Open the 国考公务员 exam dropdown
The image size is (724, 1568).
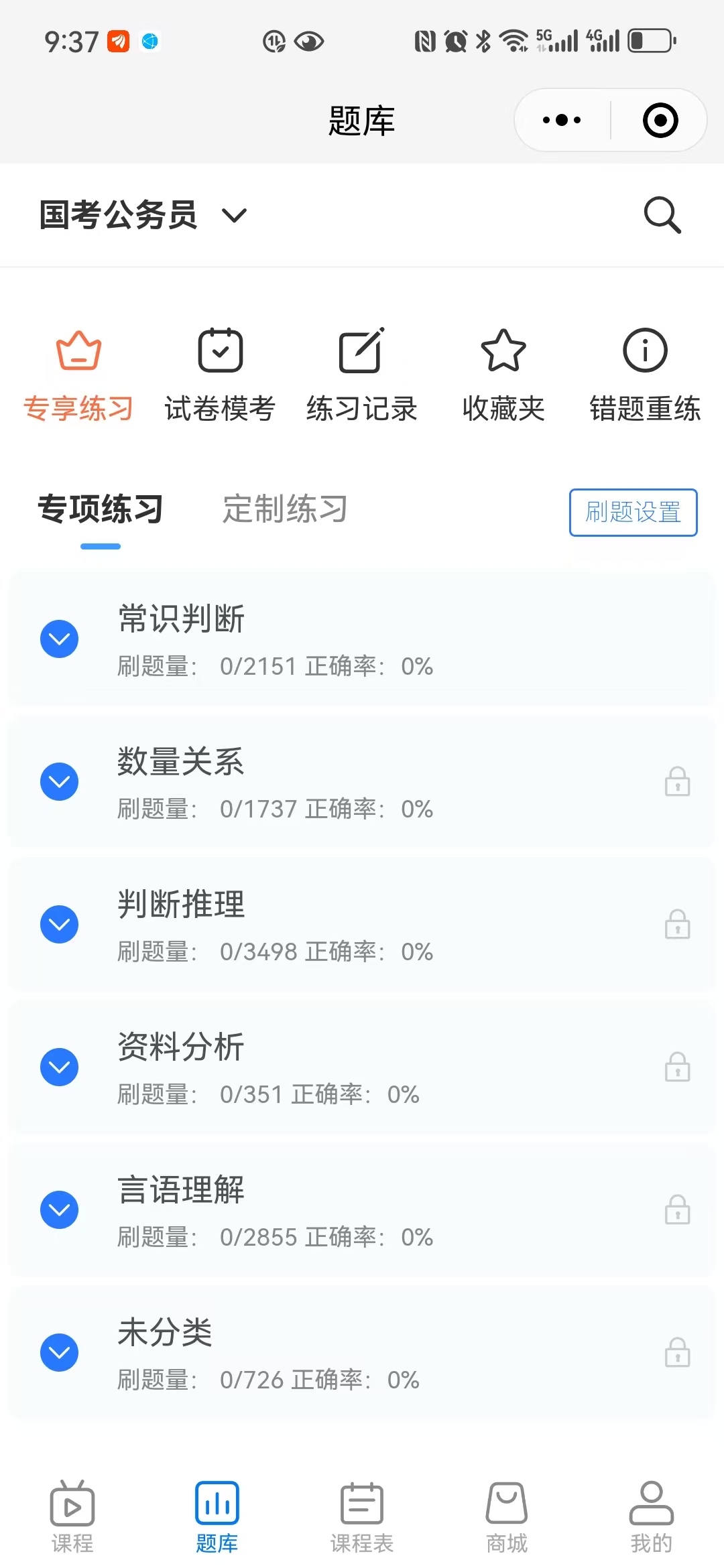click(x=143, y=215)
